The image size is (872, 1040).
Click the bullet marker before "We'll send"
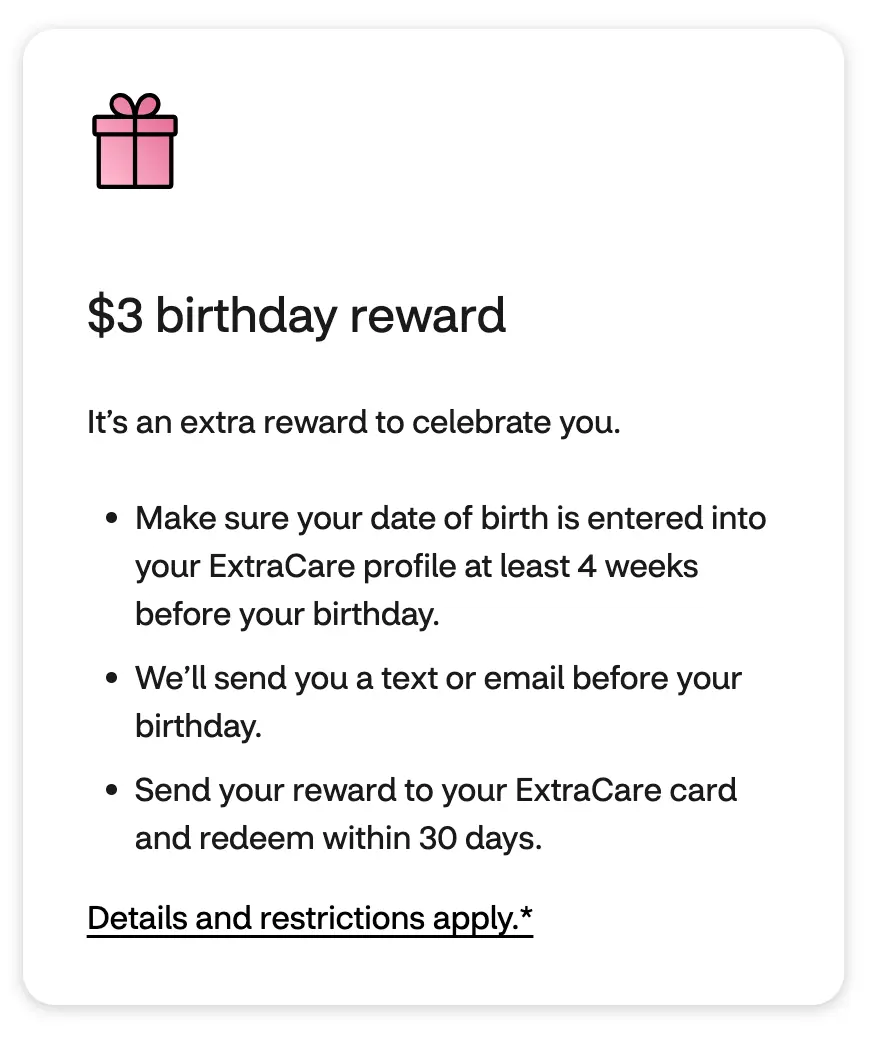tap(112, 678)
